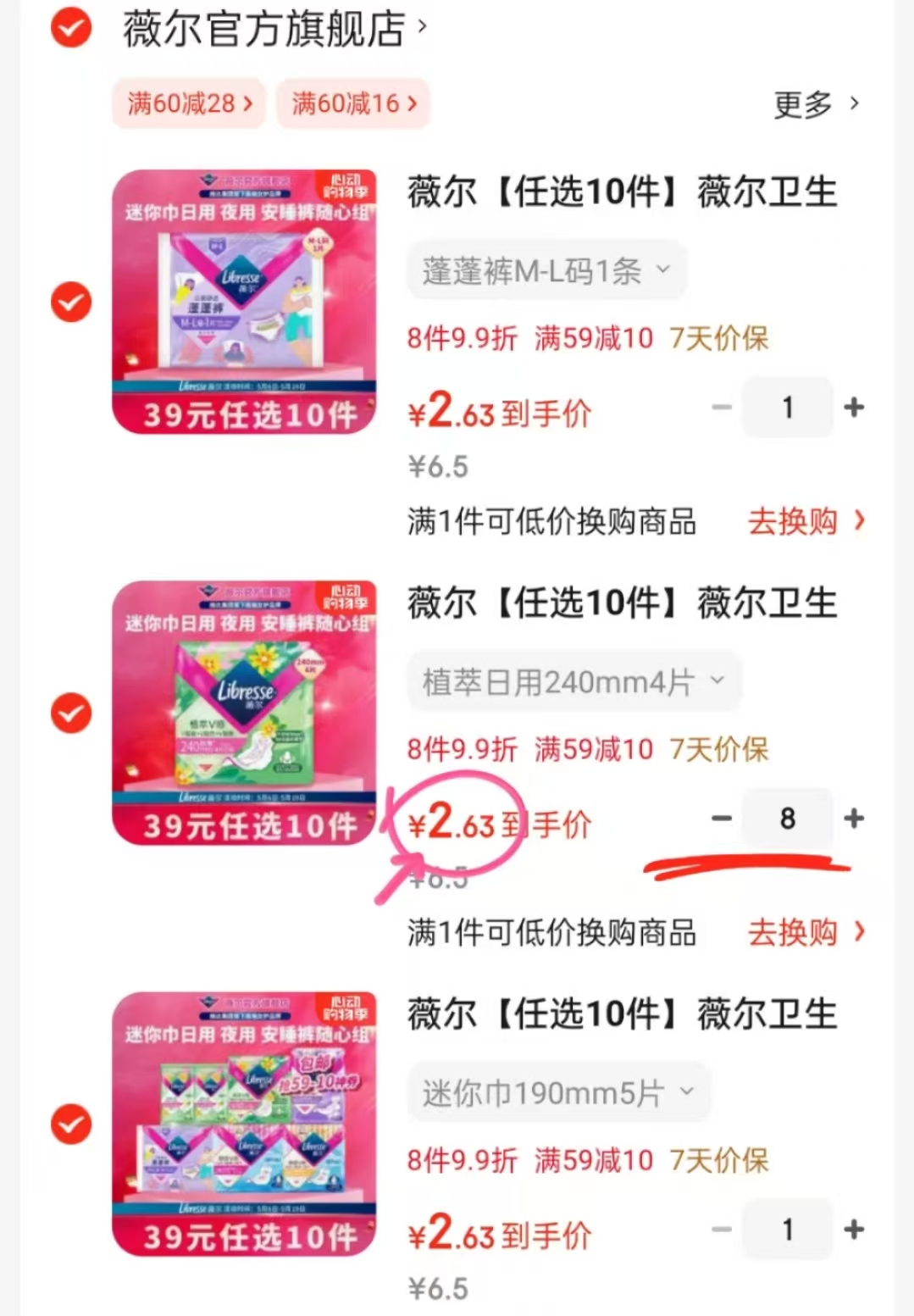Change the 植萃日用240mm4片 variant
Screen dimensions: 914x1316
pyautogui.click(x=573, y=681)
